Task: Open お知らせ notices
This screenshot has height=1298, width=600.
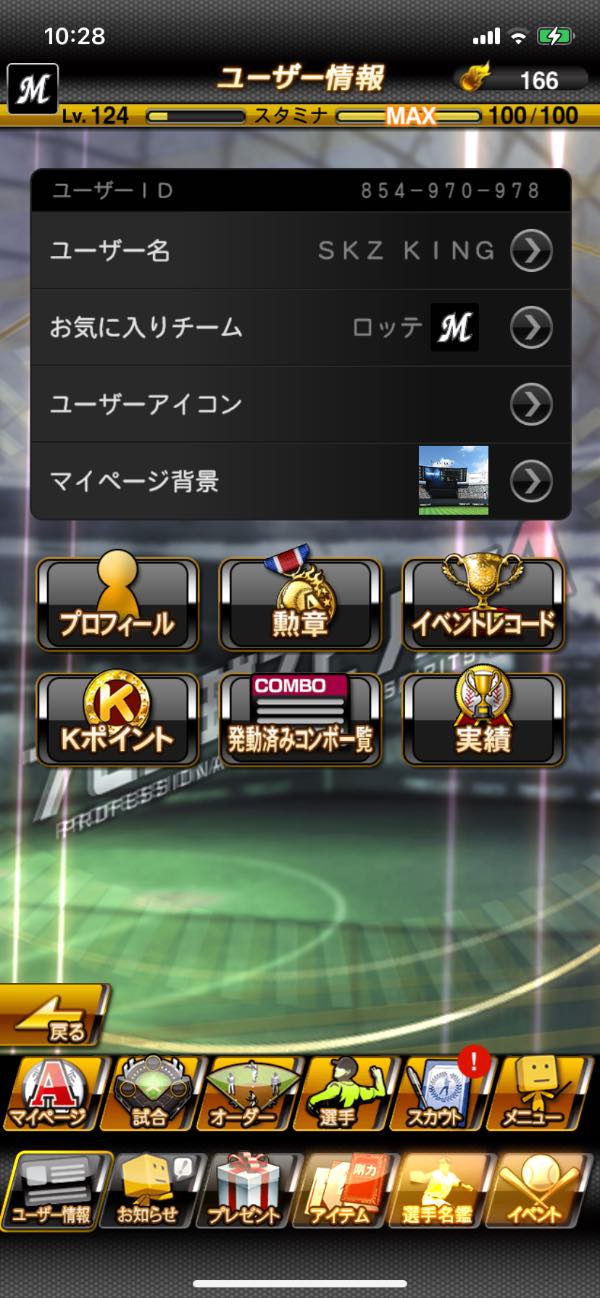Action: pyautogui.click(x=148, y=1191)
